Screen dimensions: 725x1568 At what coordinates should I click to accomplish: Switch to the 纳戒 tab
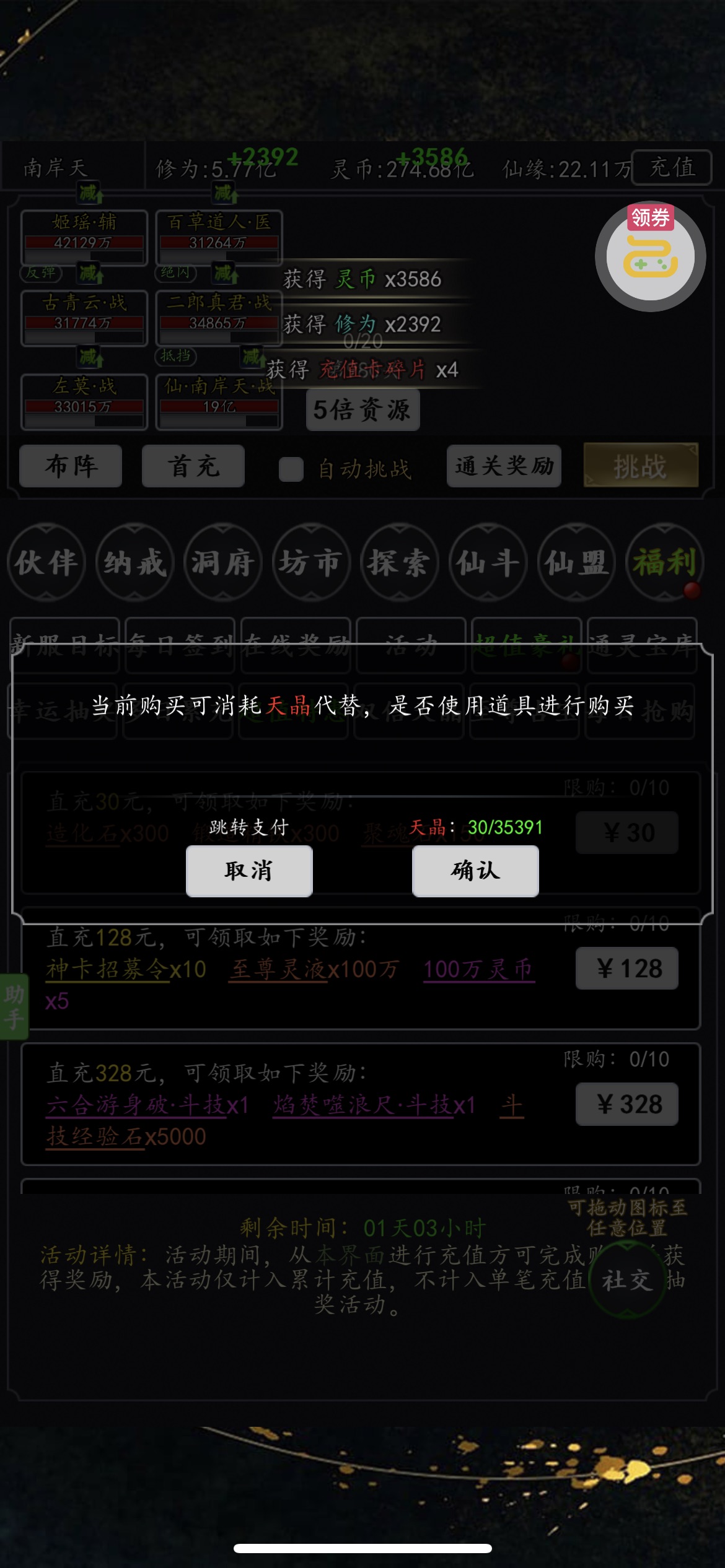(135, 562)
